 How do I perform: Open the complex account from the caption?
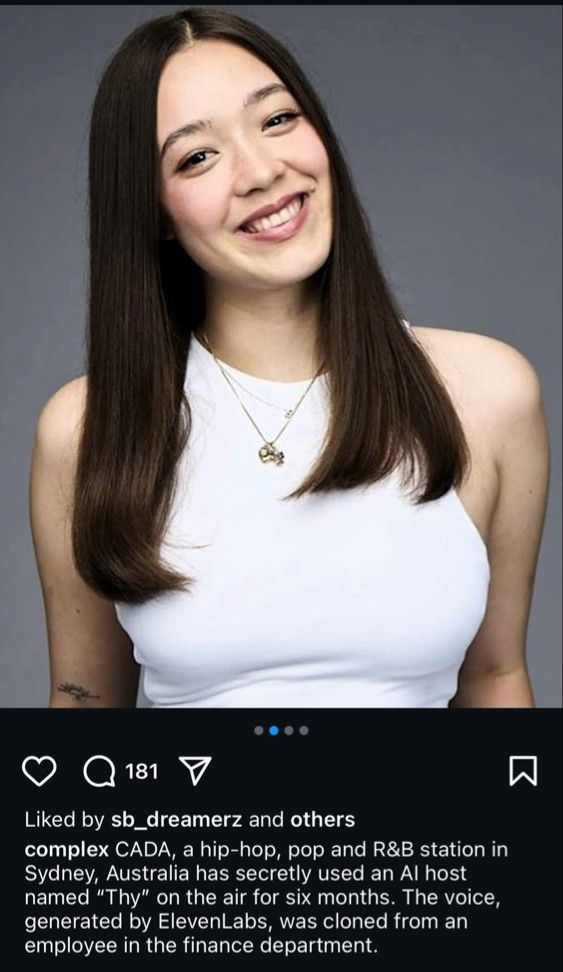pyautogui.click(x=66, y=850)
